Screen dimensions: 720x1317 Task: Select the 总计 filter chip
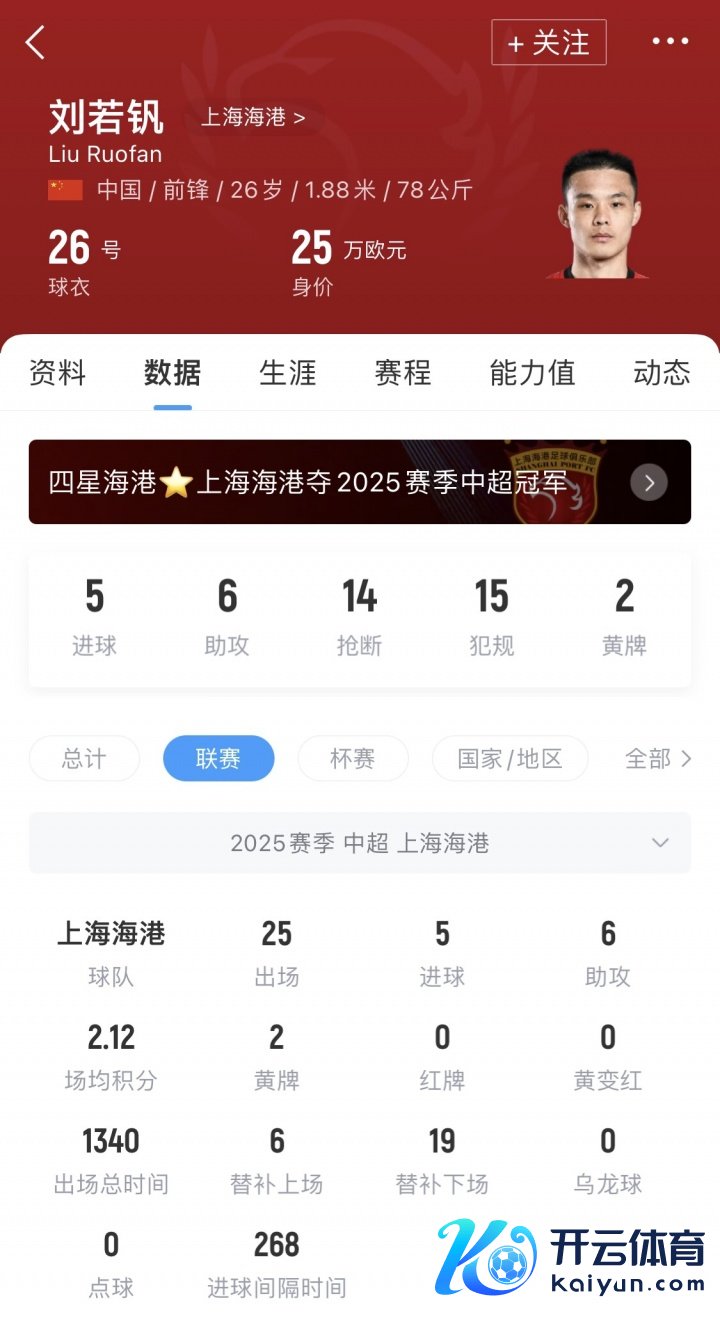pyautogui.click(x=84, y=759)
